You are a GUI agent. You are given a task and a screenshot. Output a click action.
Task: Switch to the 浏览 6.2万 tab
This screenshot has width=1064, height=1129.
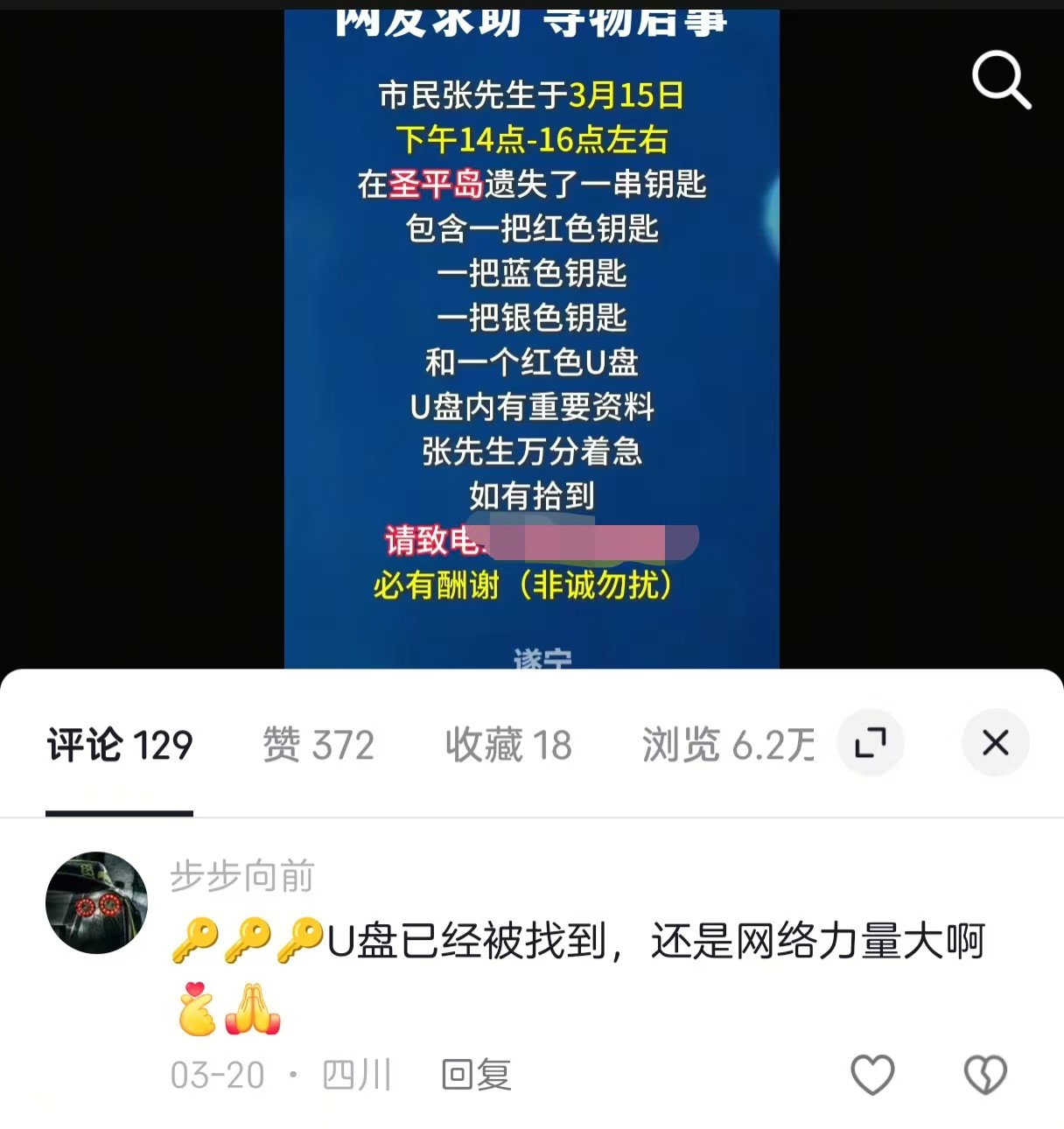tap(728, 746)
